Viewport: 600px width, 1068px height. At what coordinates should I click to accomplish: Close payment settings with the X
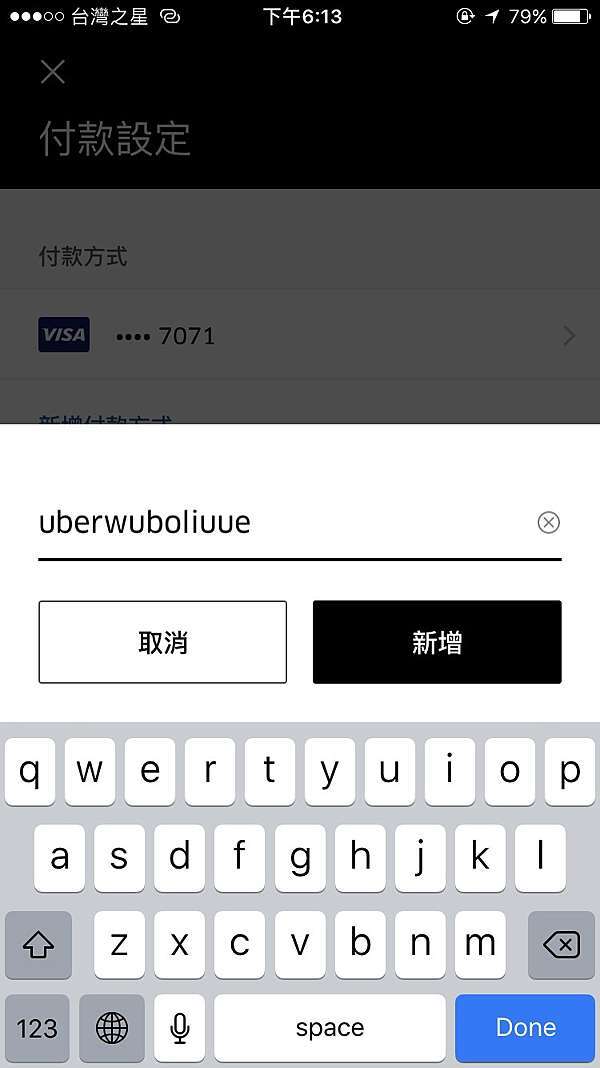point(52,72)
